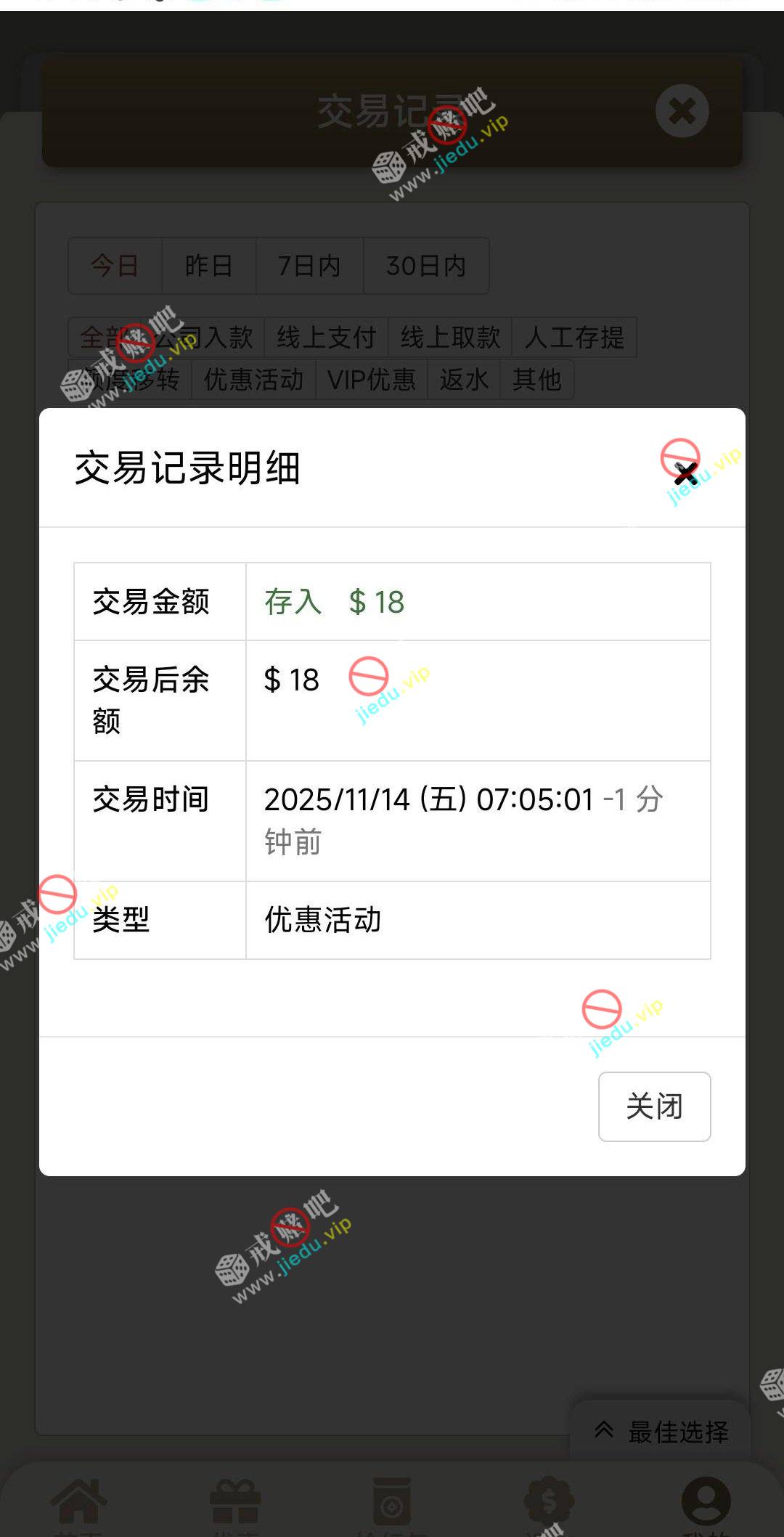
Task: Choose the 优惠活动 filter
Action: click(253, 379)
